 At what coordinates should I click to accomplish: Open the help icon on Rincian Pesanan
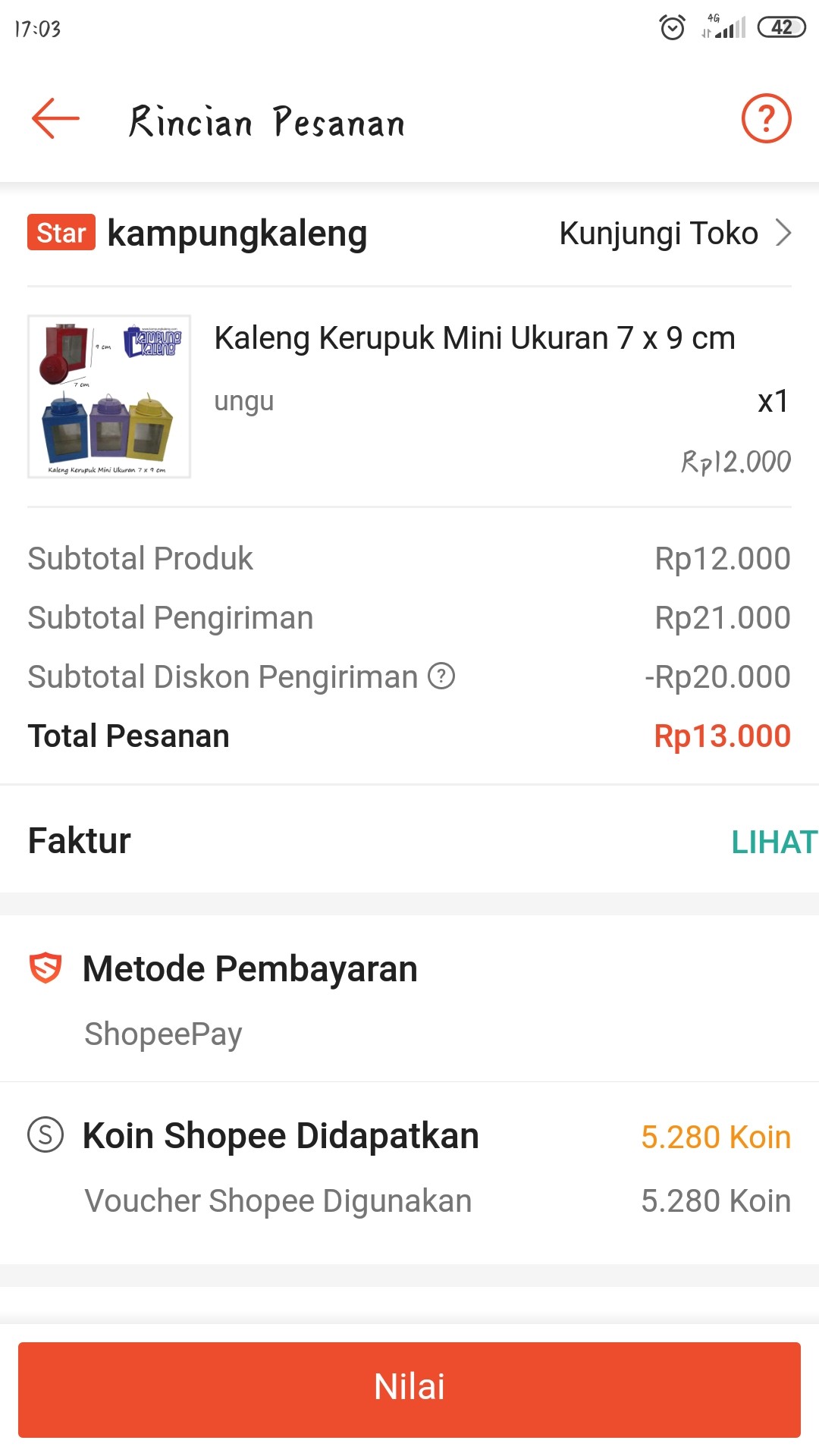(x=767, y=118)
